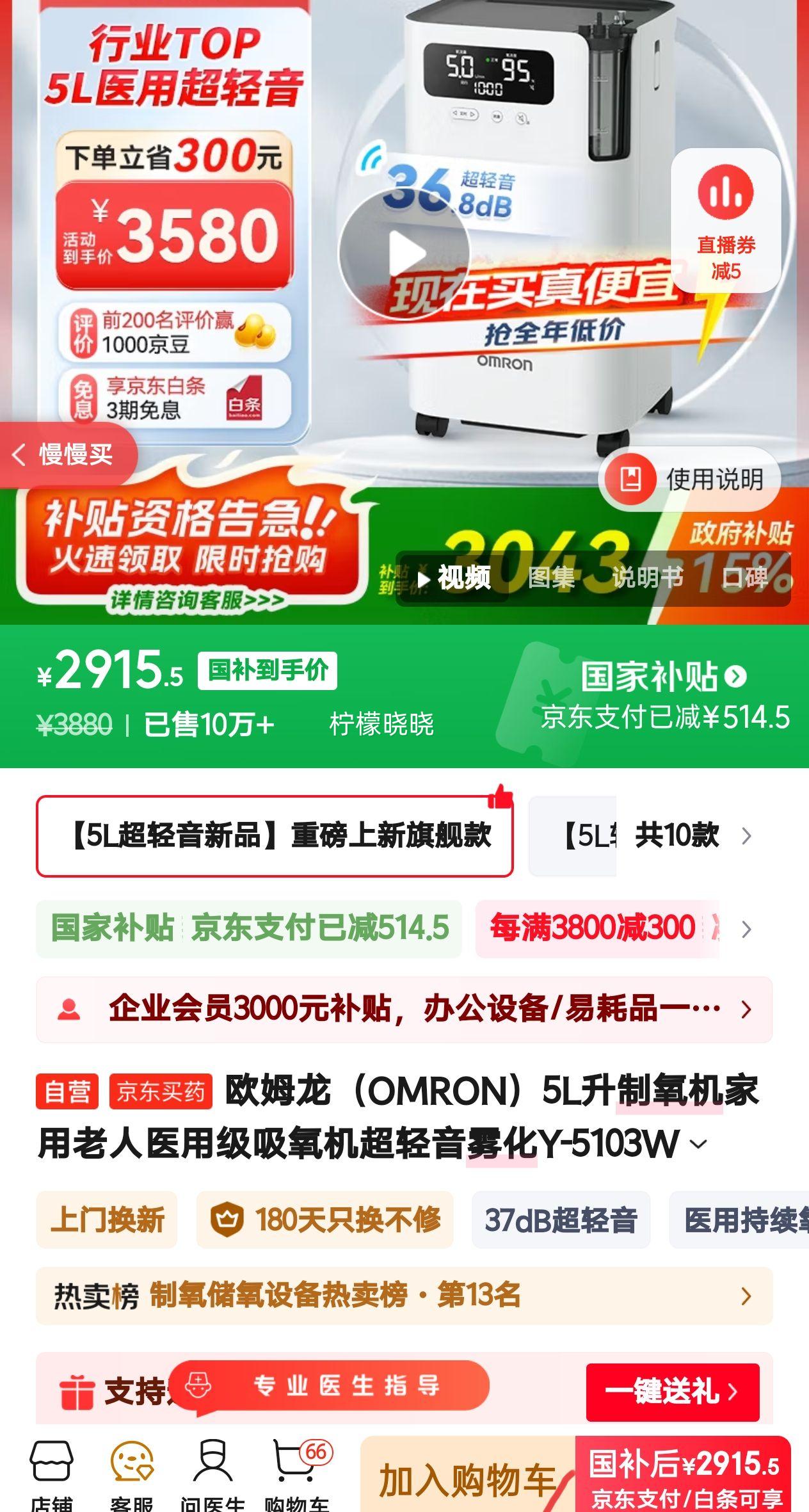Play the product video
Image resolution: width=809 pixels, height=1512 pixels.
404,253
